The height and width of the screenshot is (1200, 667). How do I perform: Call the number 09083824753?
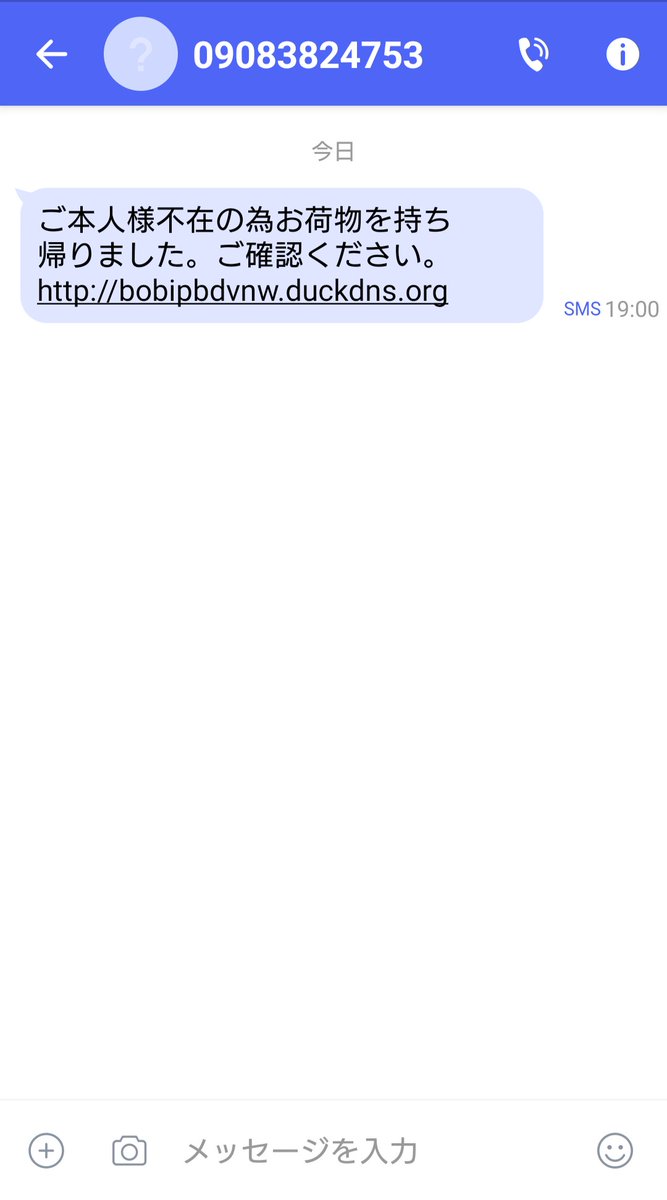tap(534, 55)
